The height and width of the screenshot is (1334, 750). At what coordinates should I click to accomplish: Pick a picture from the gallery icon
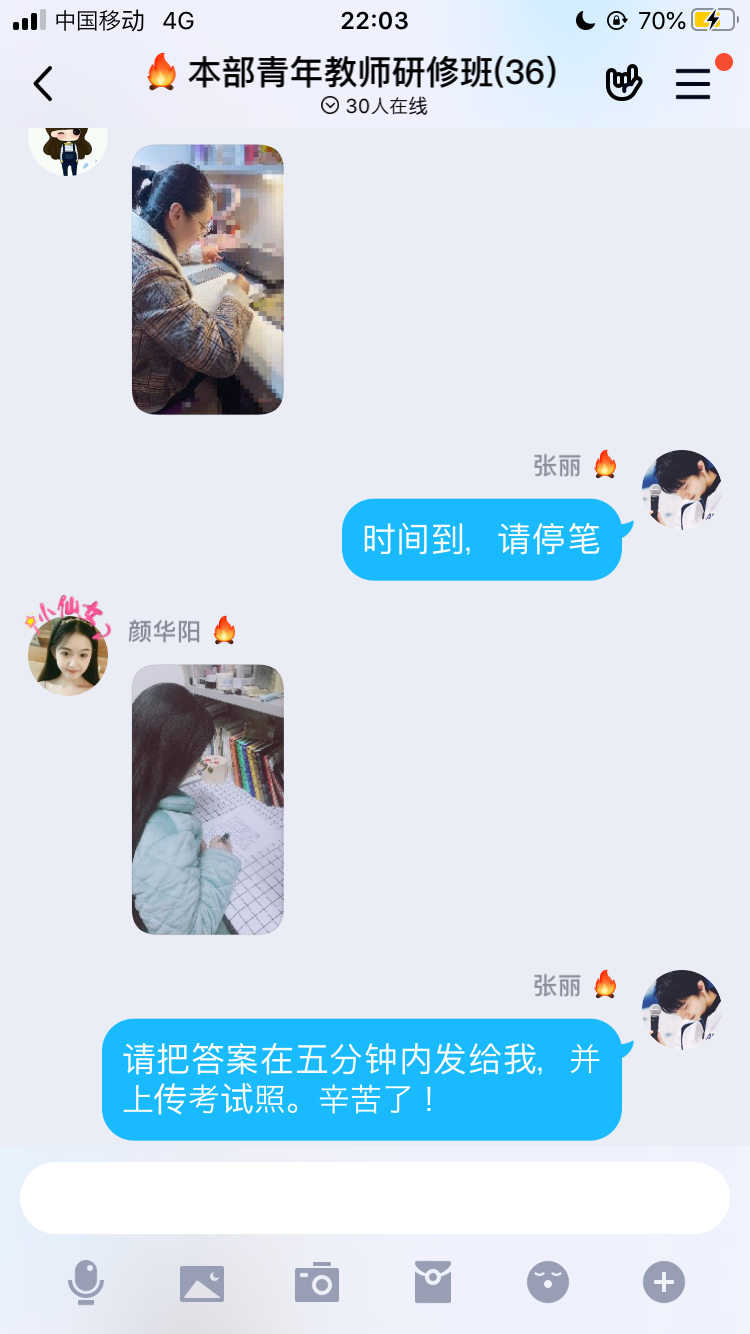(202, 1282)
